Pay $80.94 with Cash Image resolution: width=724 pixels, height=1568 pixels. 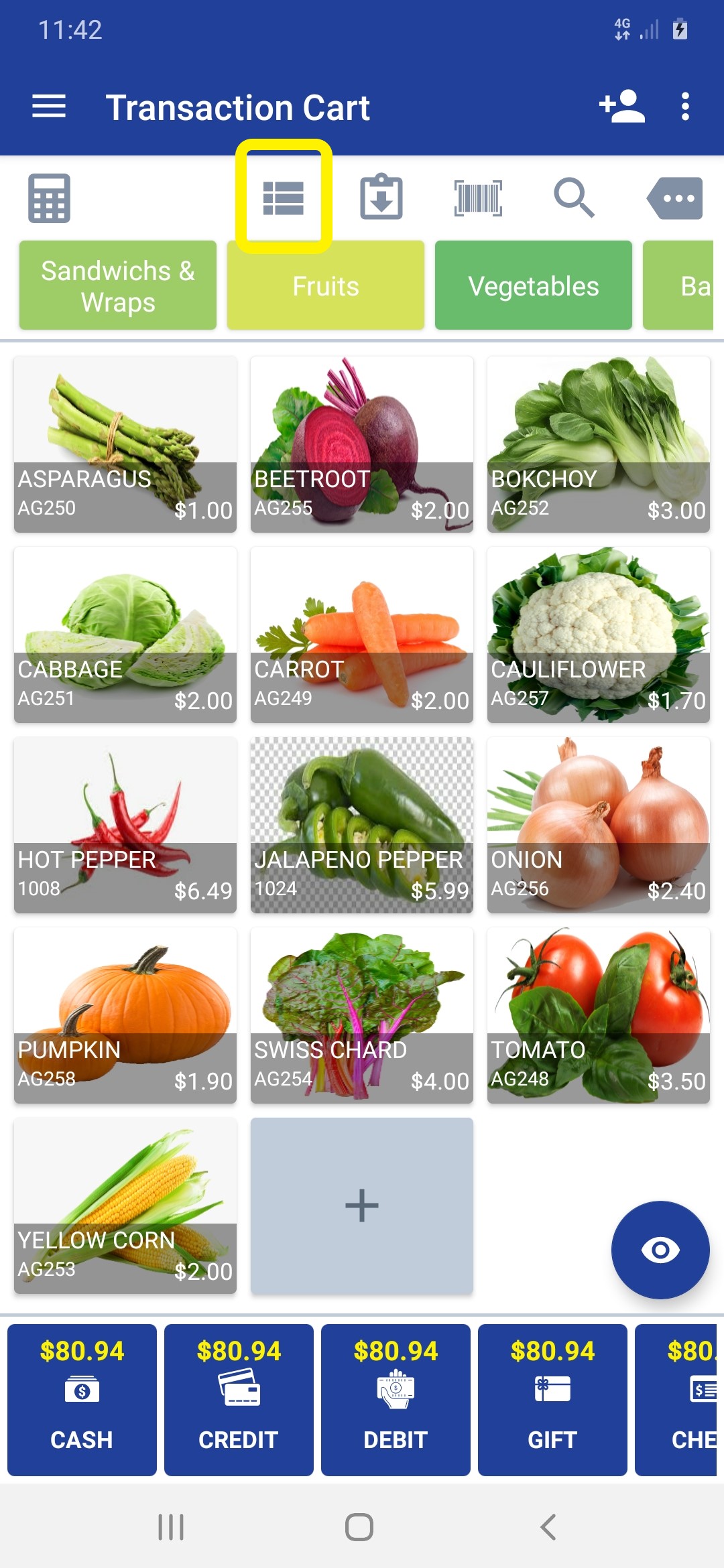pyautogui.click(x=82, y=1400)
